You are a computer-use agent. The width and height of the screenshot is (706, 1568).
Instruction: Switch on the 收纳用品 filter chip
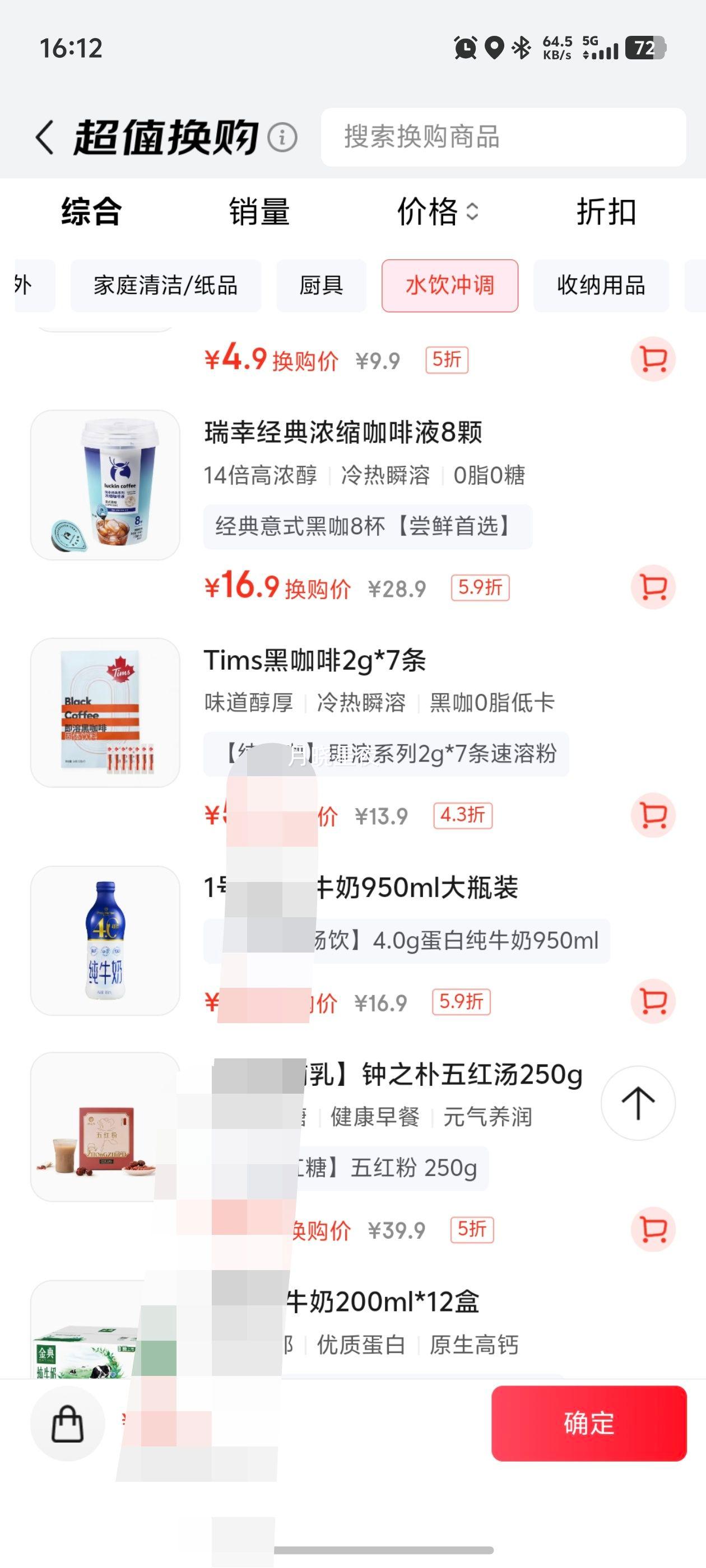[x=601, y=286]
